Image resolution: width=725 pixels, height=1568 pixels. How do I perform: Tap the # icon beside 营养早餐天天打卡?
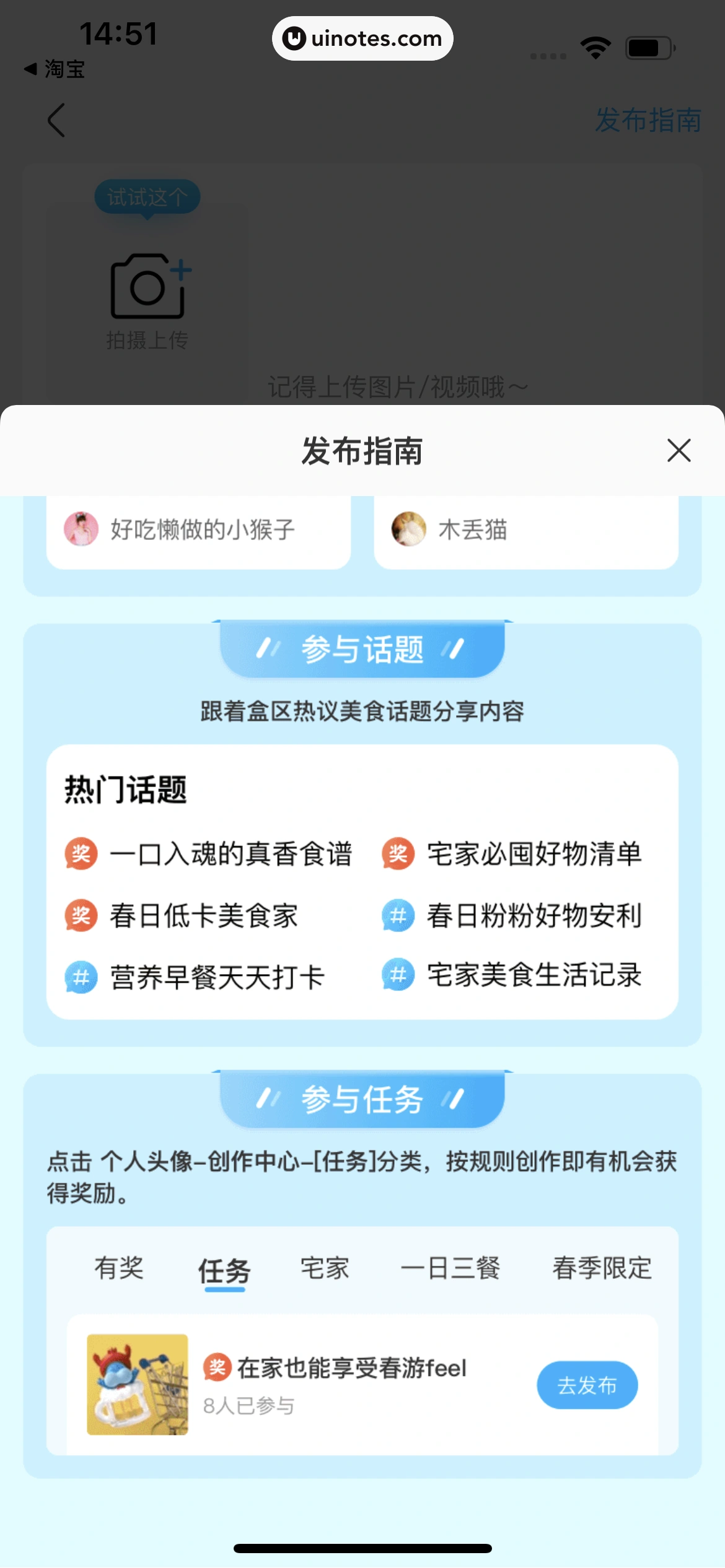[80, 975]
